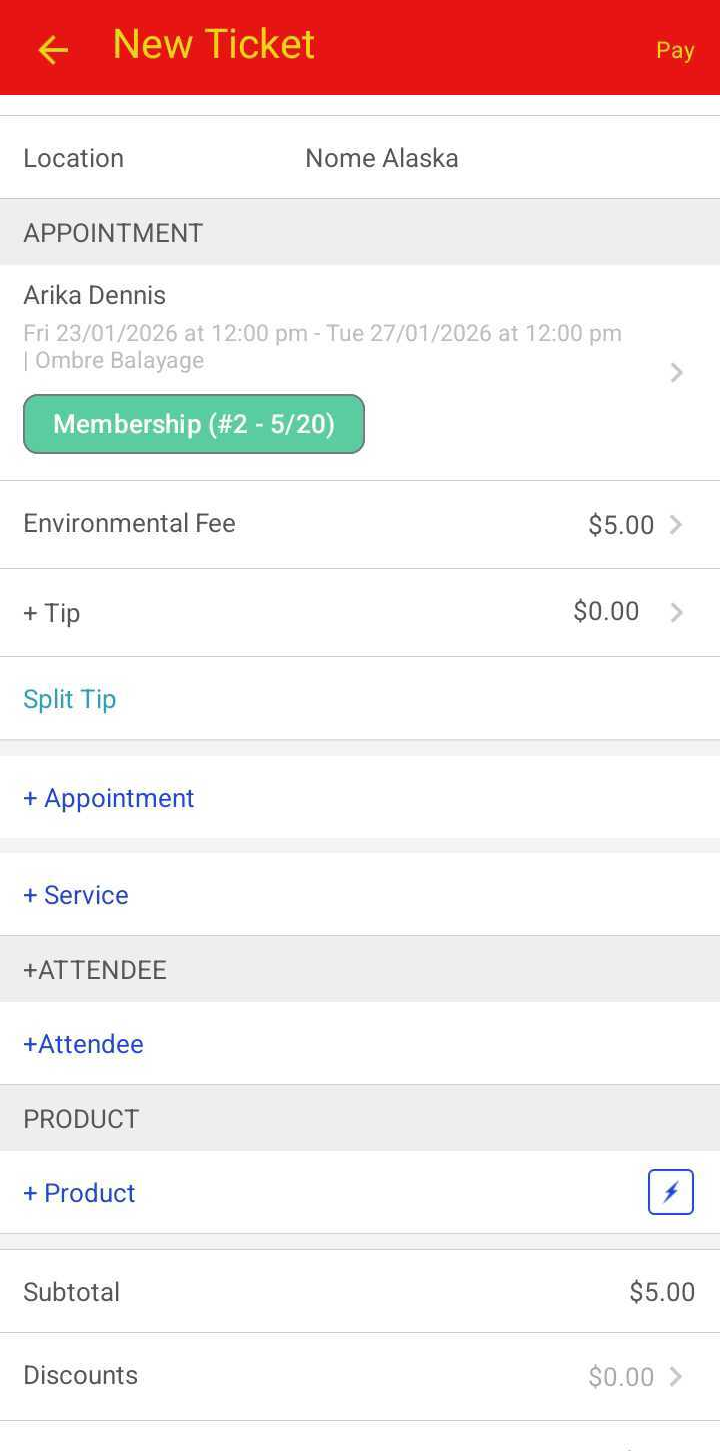The image size is (720, 1451).
Task: Tap Pay in the top bar
Action: (x=675, y=50)
